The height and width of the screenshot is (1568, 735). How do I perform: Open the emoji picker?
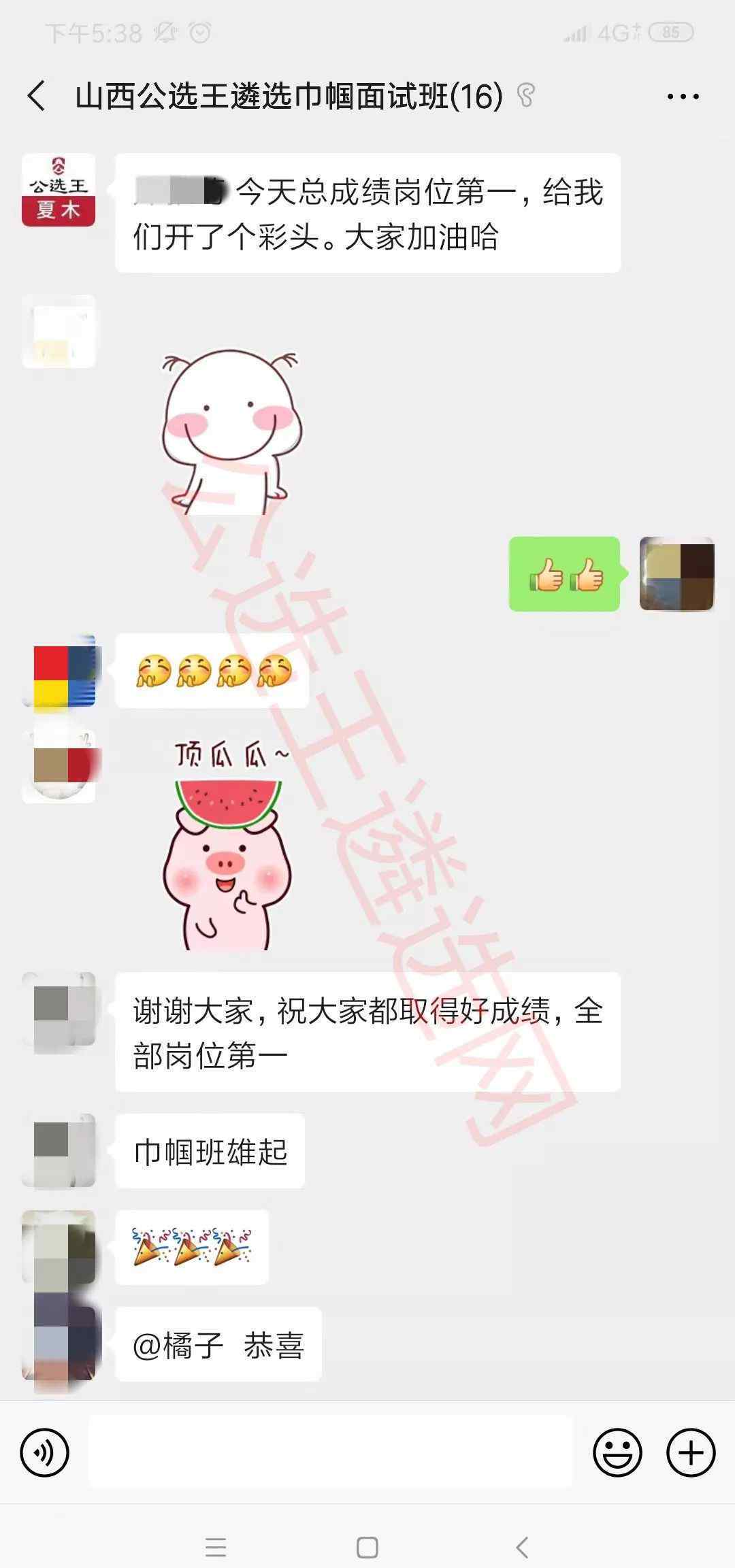(x=617, y=1452)
